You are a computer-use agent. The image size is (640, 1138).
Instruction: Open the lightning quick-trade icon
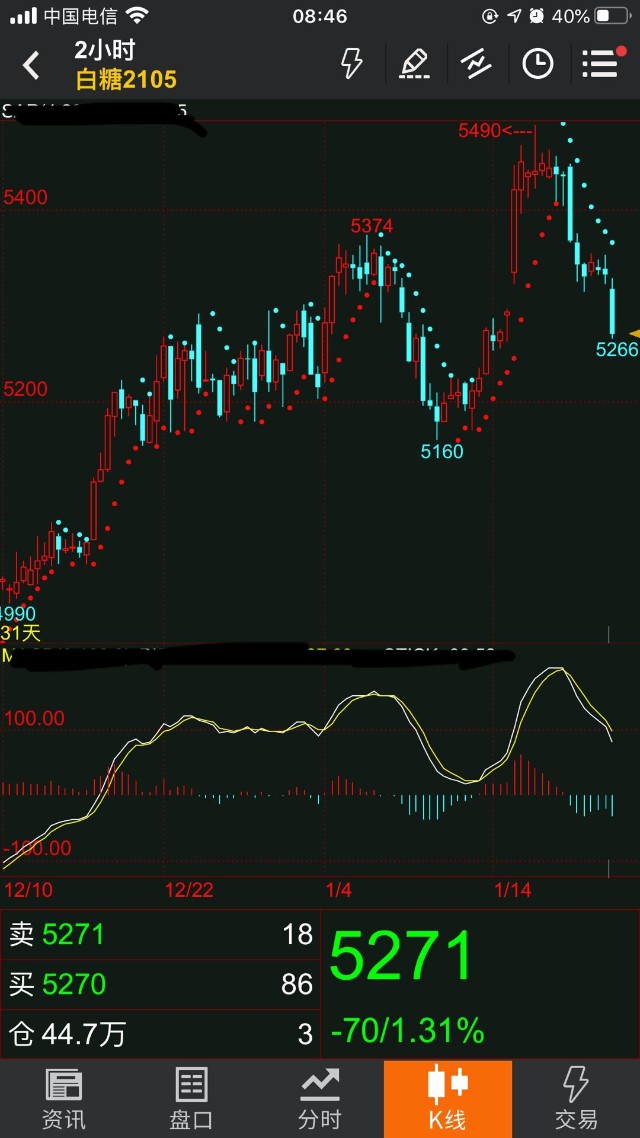(352, 64)
